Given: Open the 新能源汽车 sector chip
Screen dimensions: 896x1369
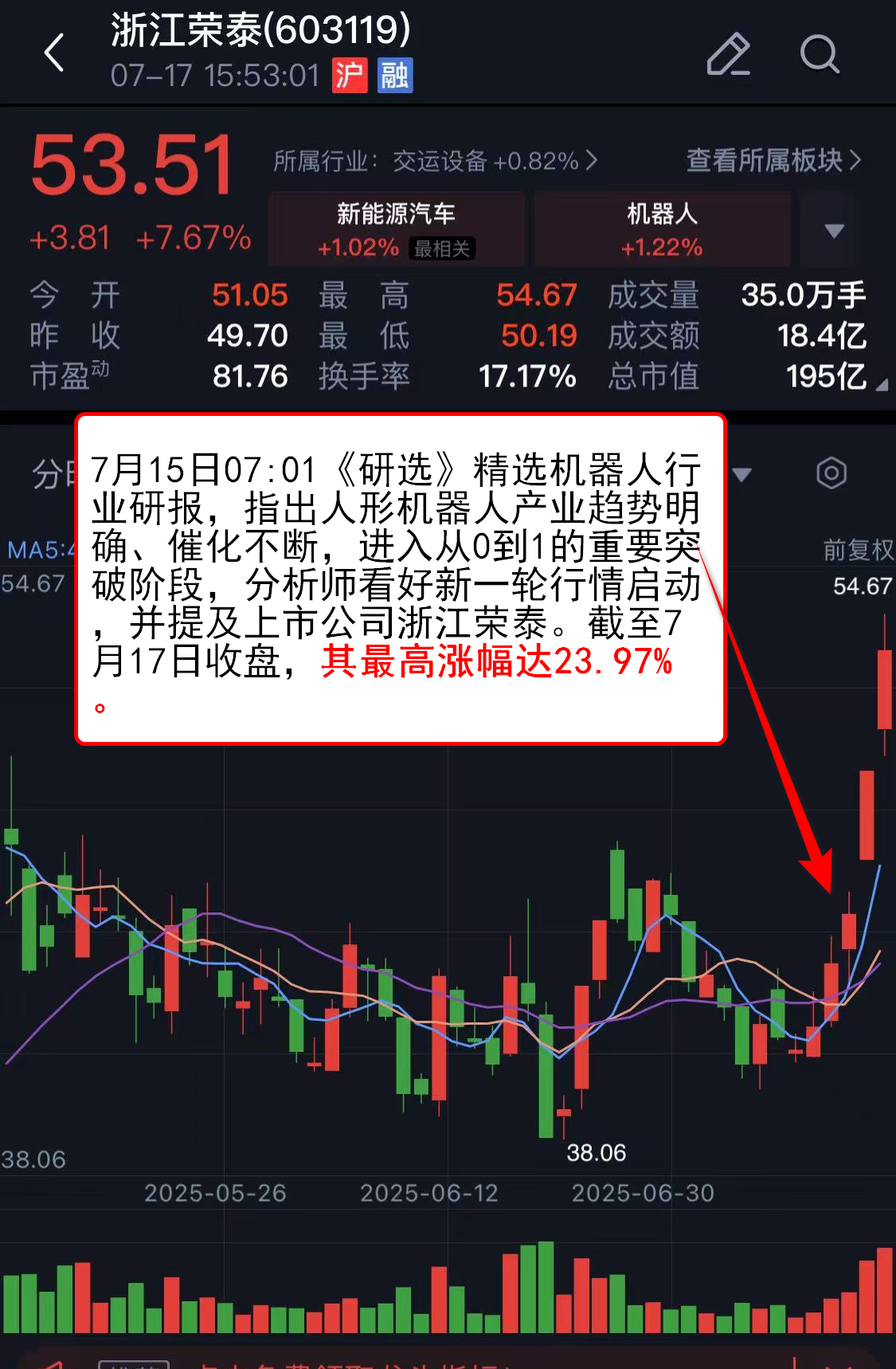Looking at the screenshot, I should [396, 229].
